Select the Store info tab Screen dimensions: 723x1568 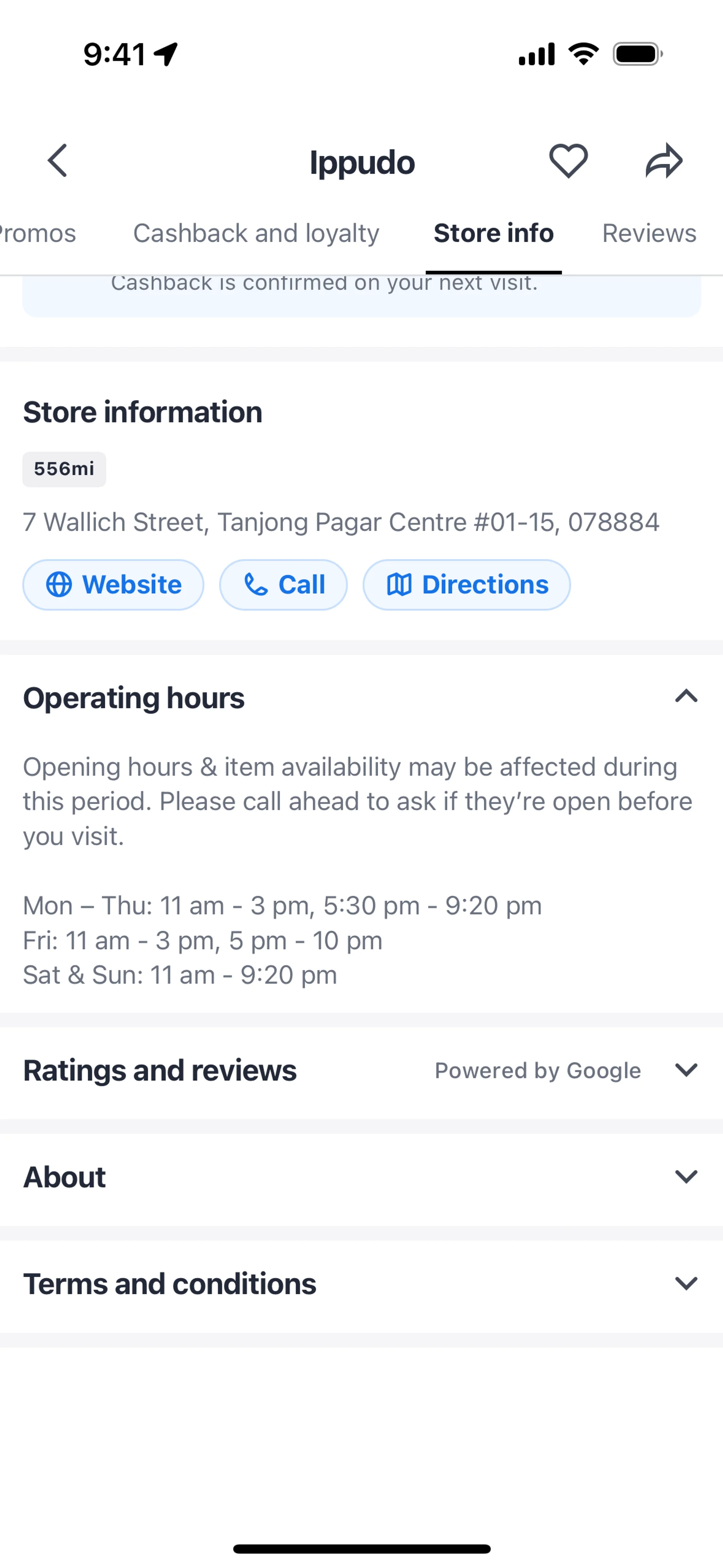point(493,234)
